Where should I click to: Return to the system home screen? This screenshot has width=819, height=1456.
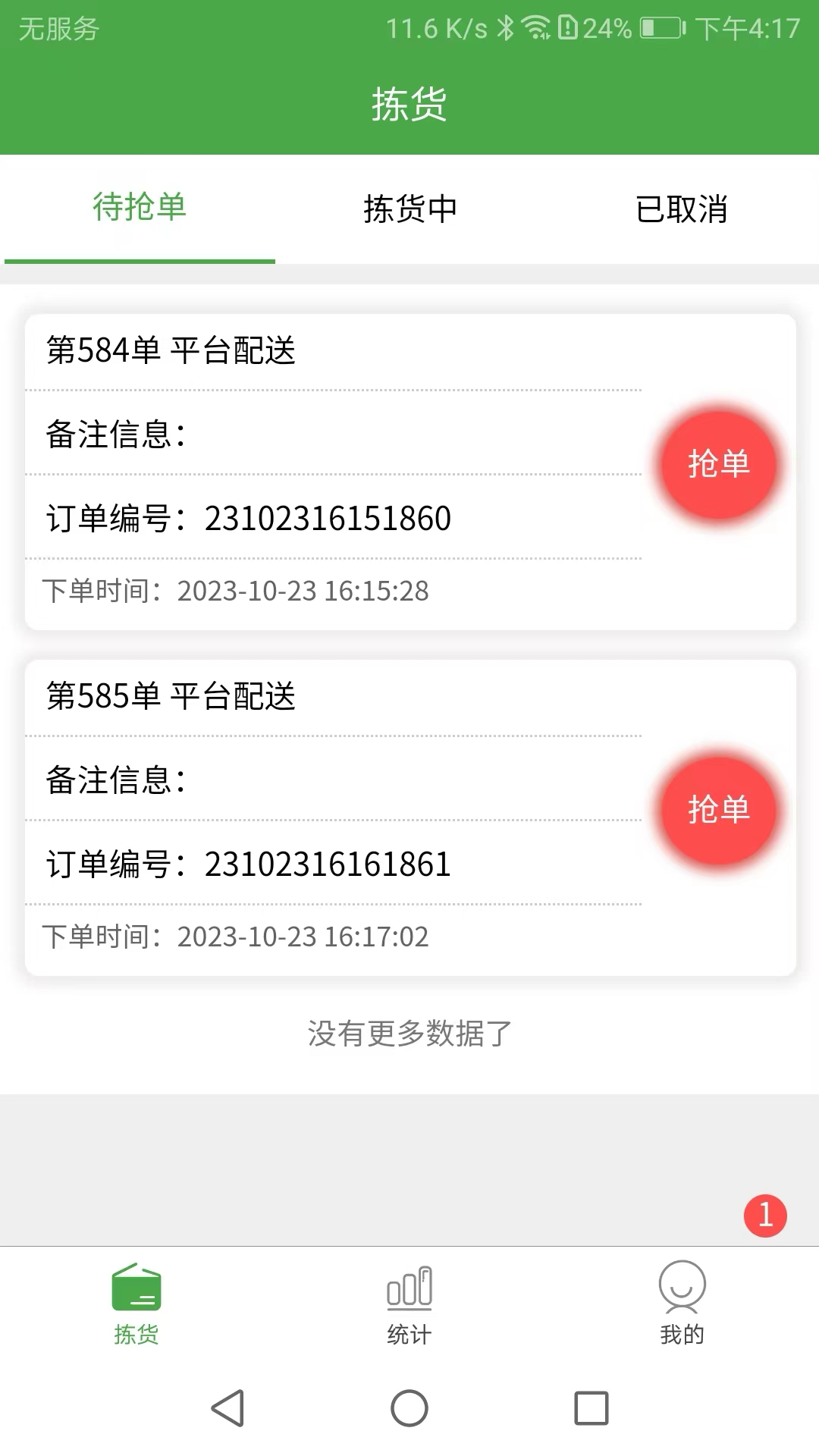click(x=409, y=1408)
